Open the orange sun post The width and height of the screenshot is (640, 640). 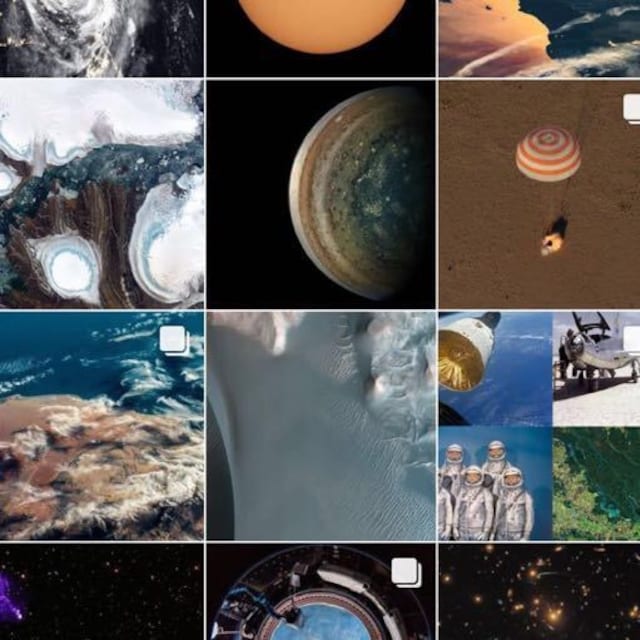(x=321, y=37)
